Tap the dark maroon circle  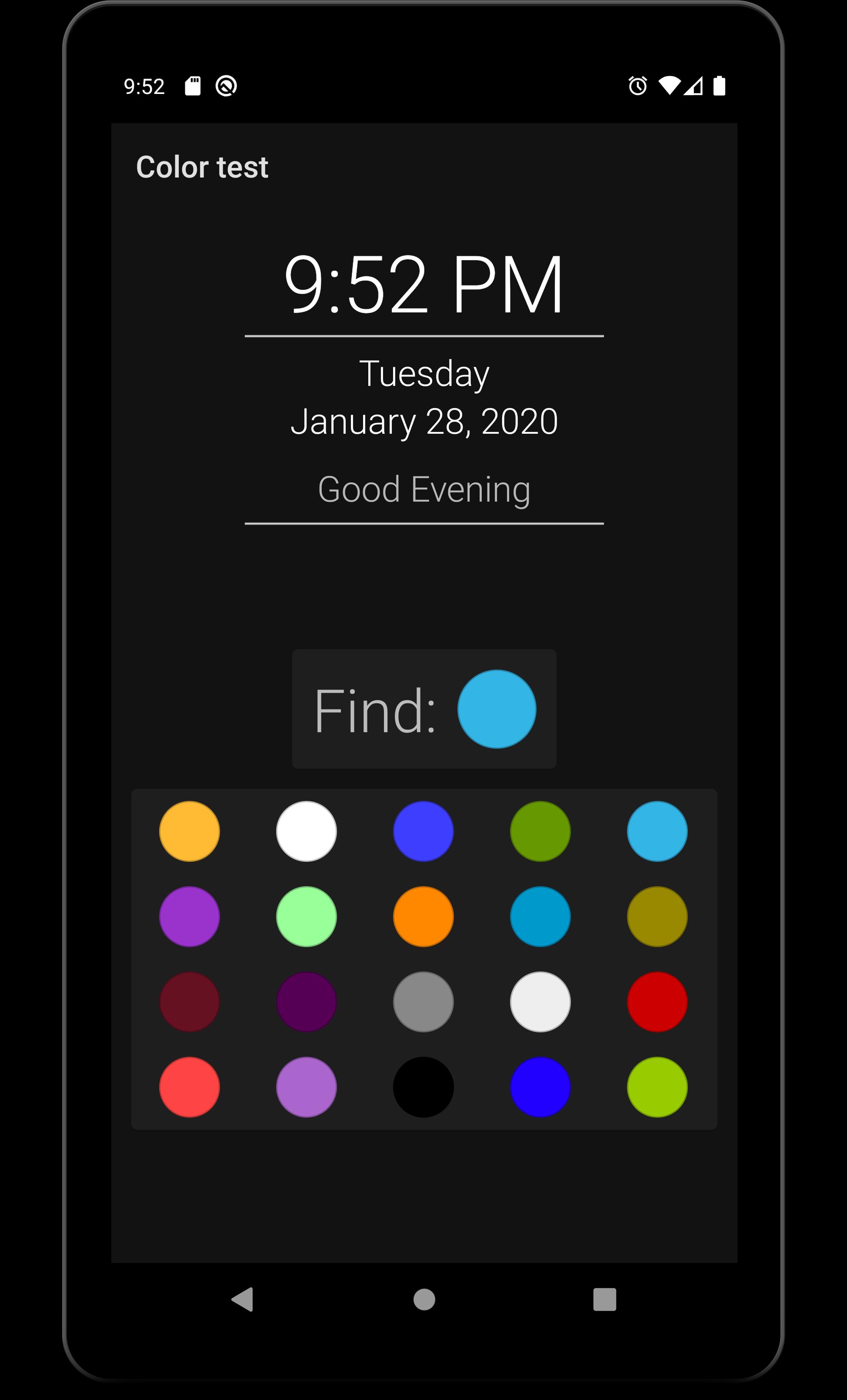click(x=190, y=1001)
